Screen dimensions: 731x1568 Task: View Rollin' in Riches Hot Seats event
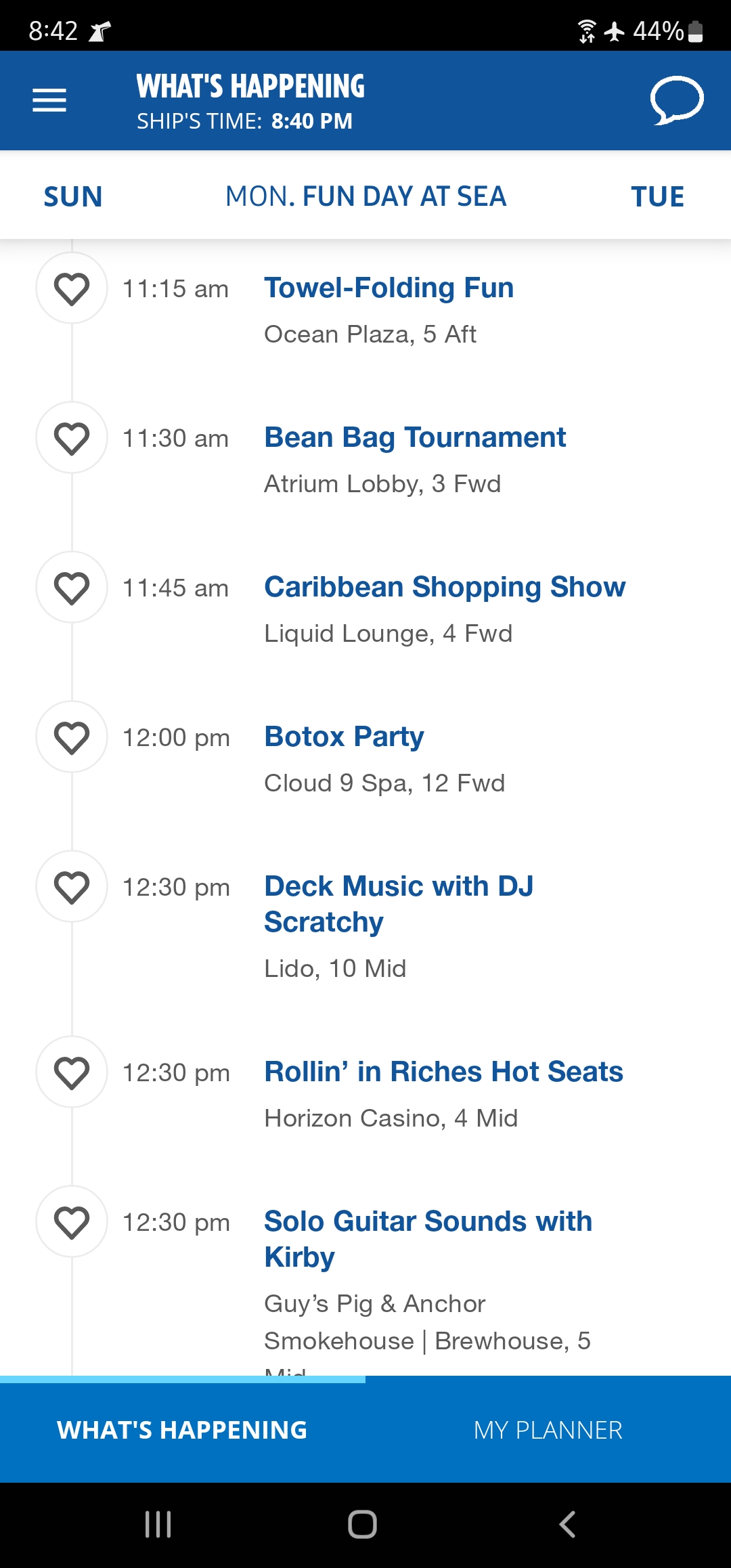[443, 1072]
